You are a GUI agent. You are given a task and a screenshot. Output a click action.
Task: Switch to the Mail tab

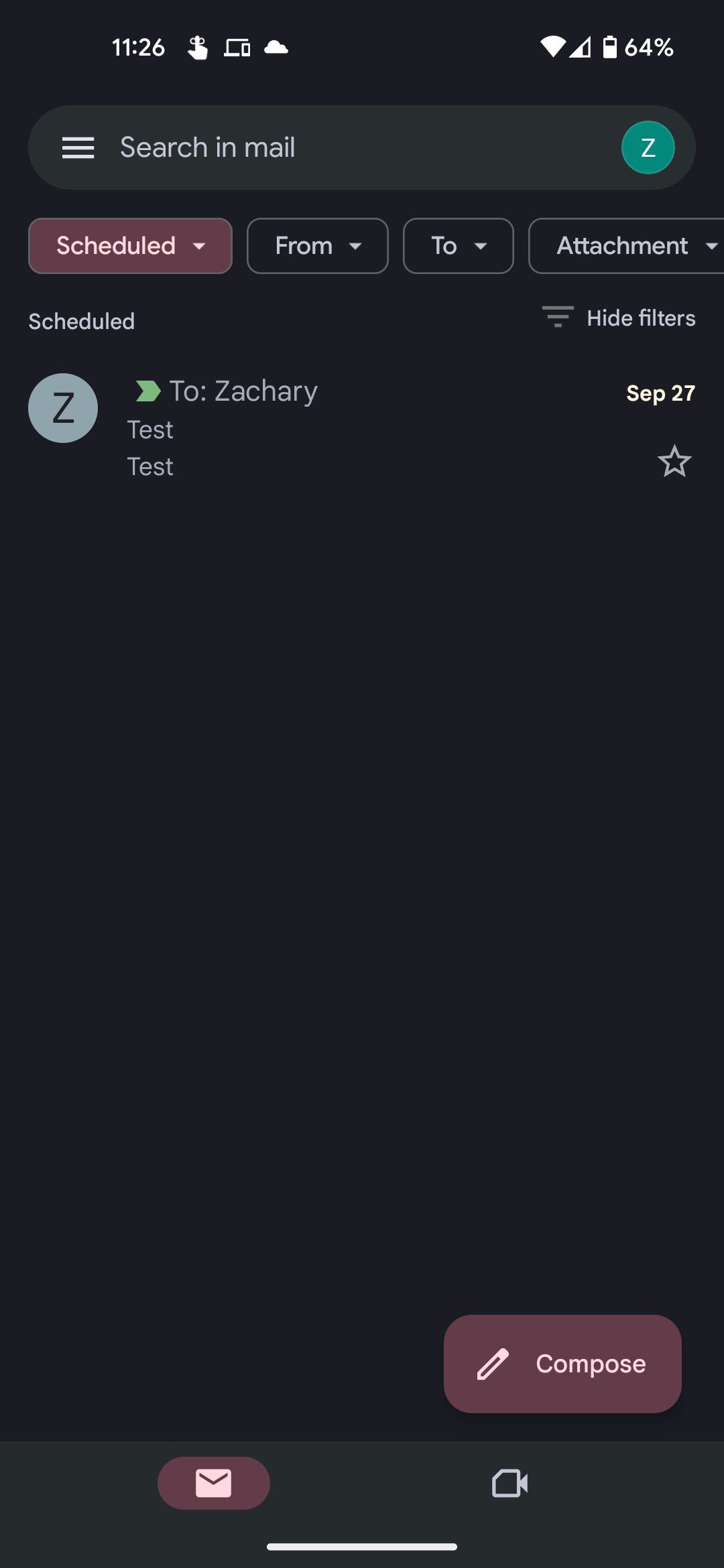click(x=214, y=1483)
